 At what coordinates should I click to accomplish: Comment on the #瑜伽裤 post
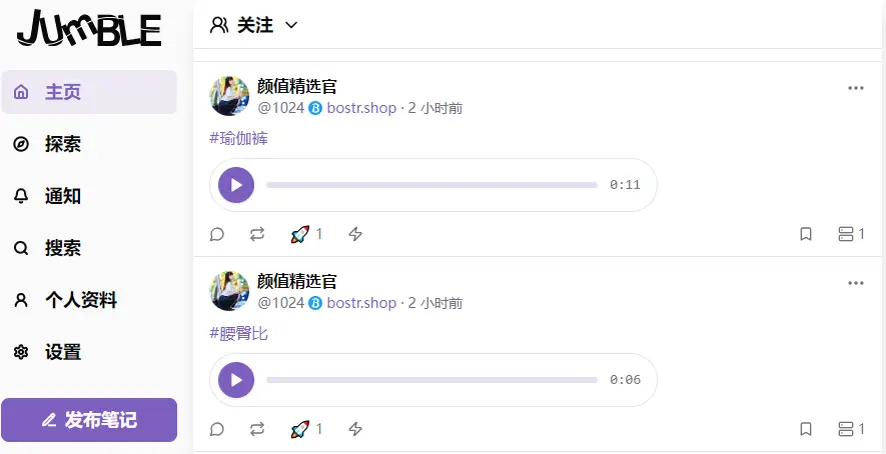point(217,234)
